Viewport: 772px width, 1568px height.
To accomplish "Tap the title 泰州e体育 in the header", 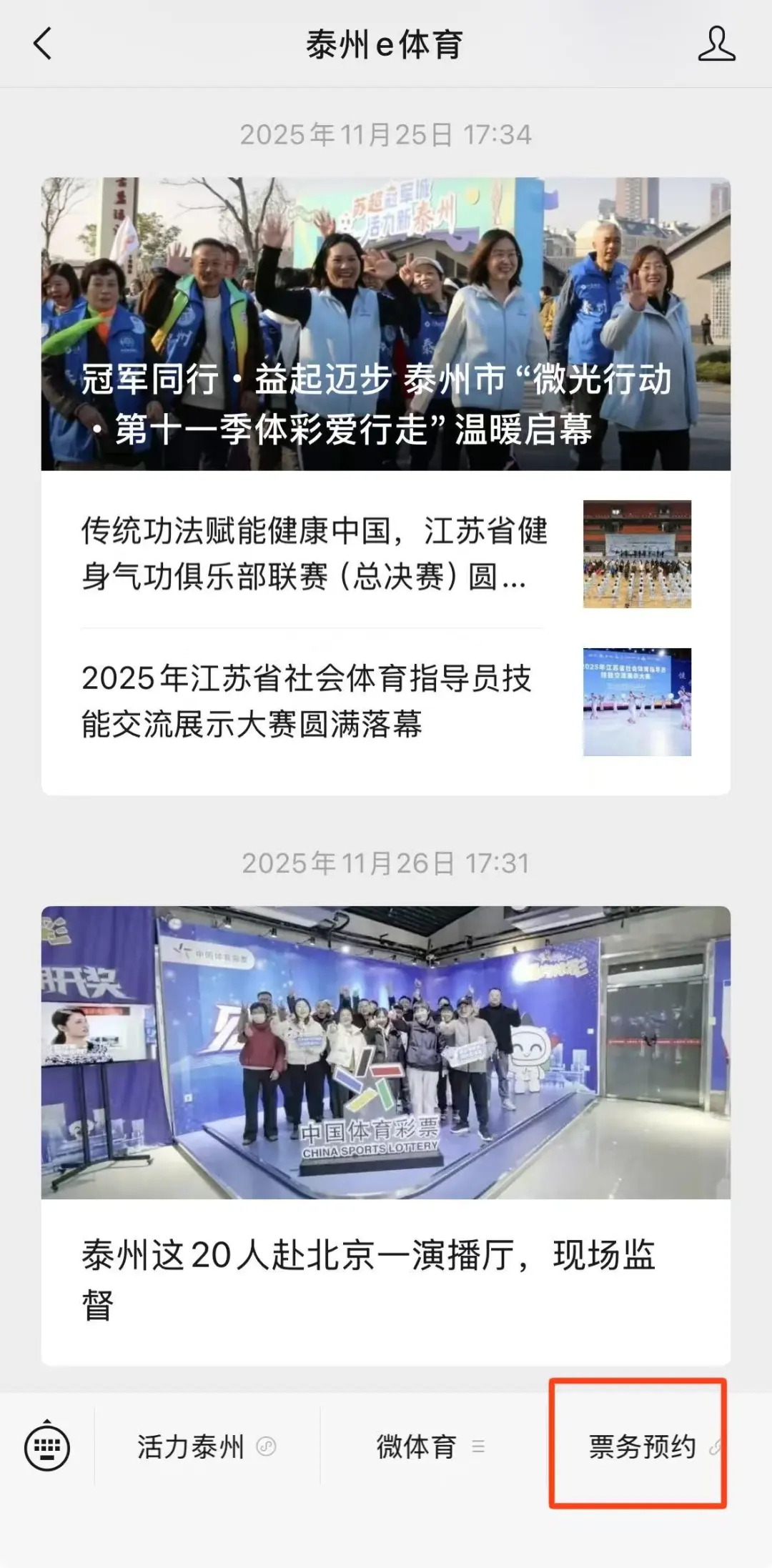I will pos(386,44).
